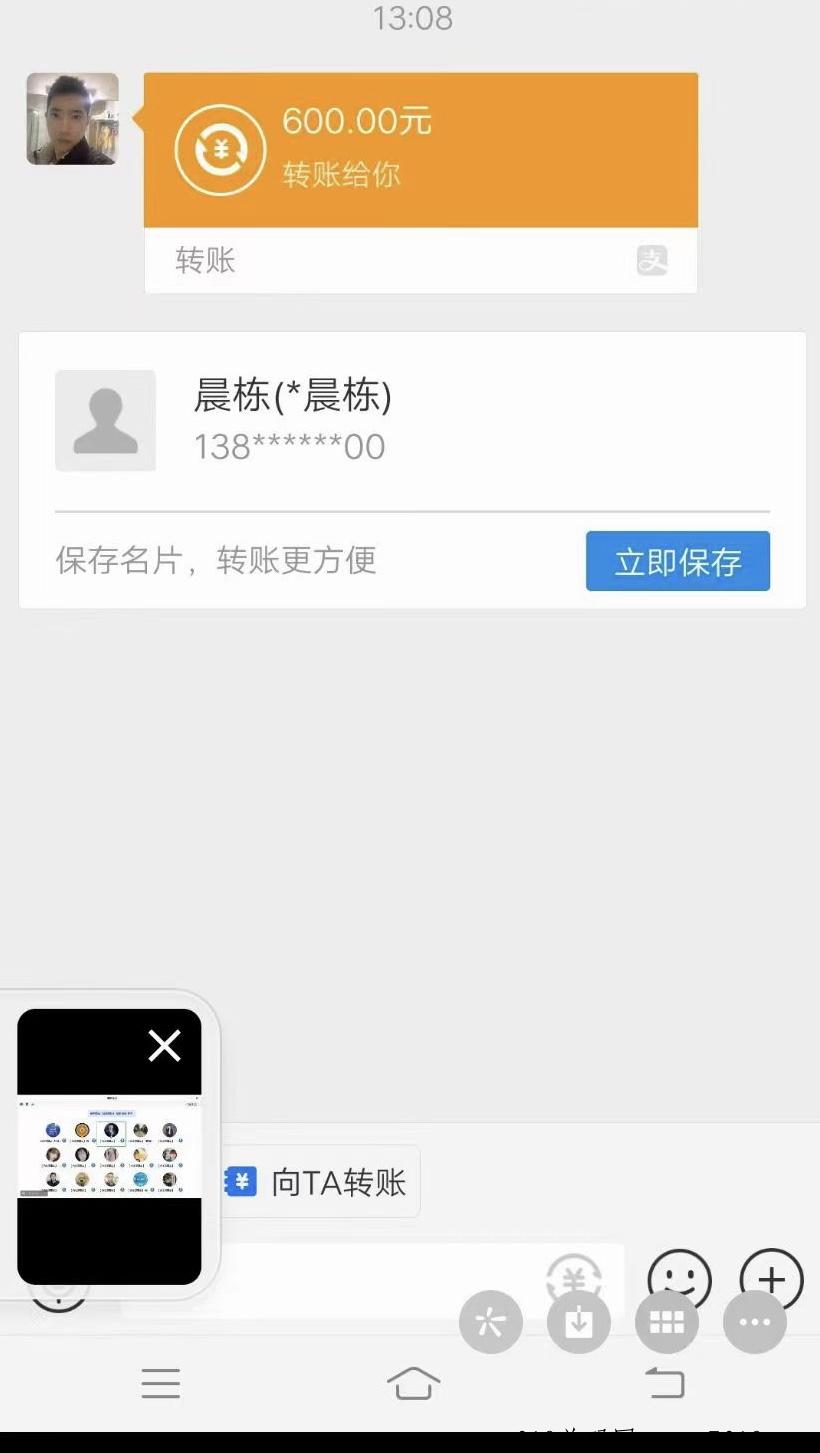Tap the sender's profile avatar
The image size is (820, 1453).
coord(72,118)
